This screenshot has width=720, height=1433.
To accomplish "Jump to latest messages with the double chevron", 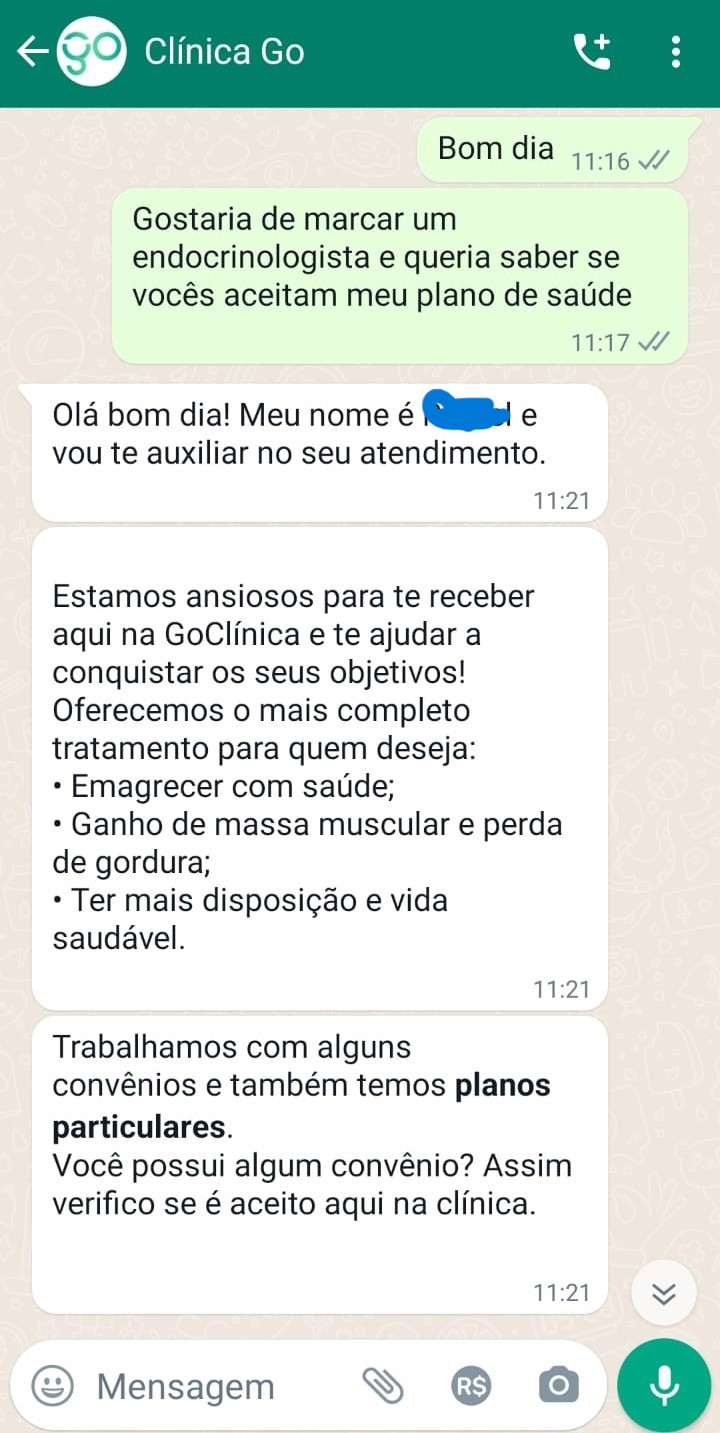I will click(x=663, y=1292).
